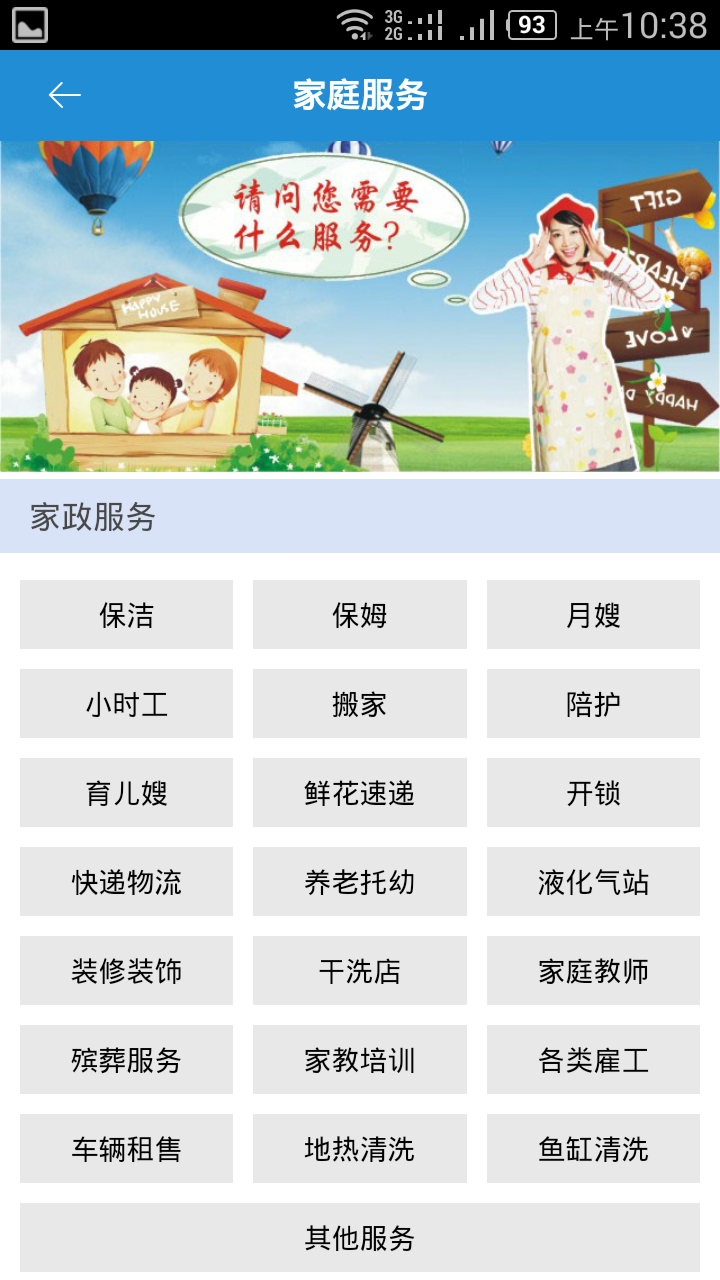This screenshot has height=1280, width=720.
Task: Open the 保姆 service option
Action: click(359, 615)
